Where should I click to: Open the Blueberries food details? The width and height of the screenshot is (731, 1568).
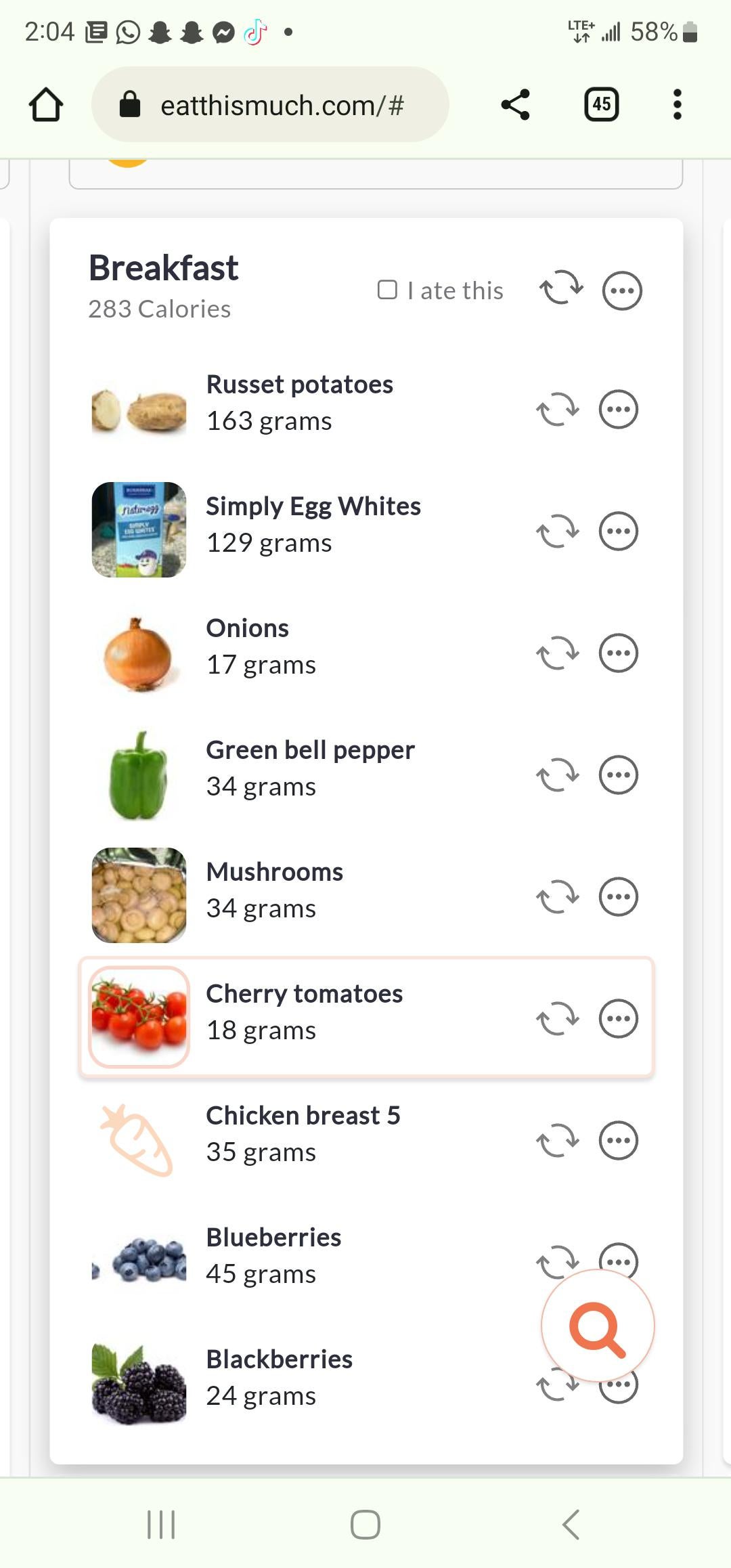click(x=273, y=1255)
